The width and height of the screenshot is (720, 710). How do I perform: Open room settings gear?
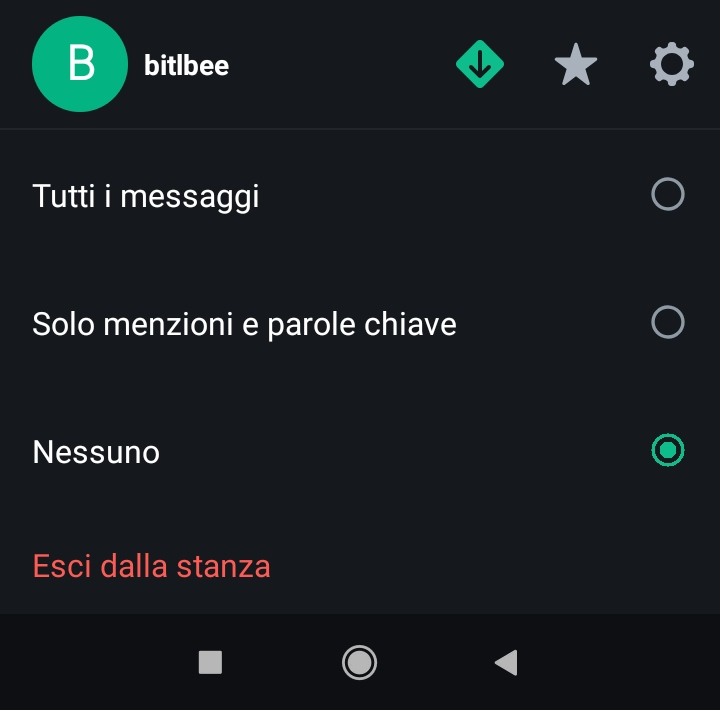click(671, 66)
